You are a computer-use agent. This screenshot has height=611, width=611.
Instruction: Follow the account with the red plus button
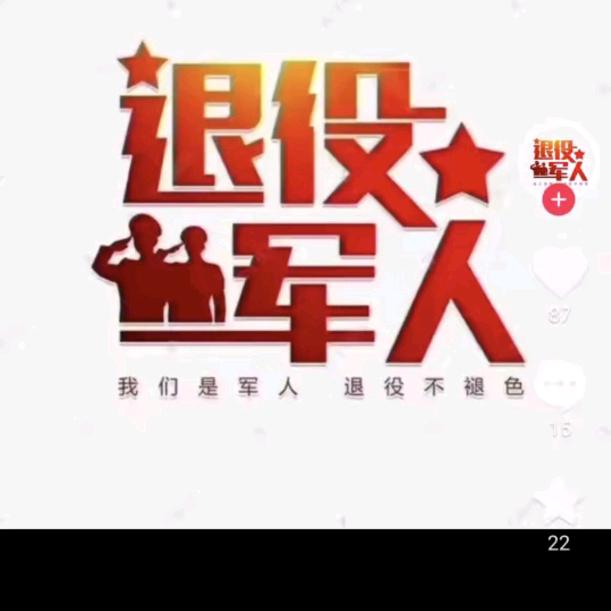point(559,200)
